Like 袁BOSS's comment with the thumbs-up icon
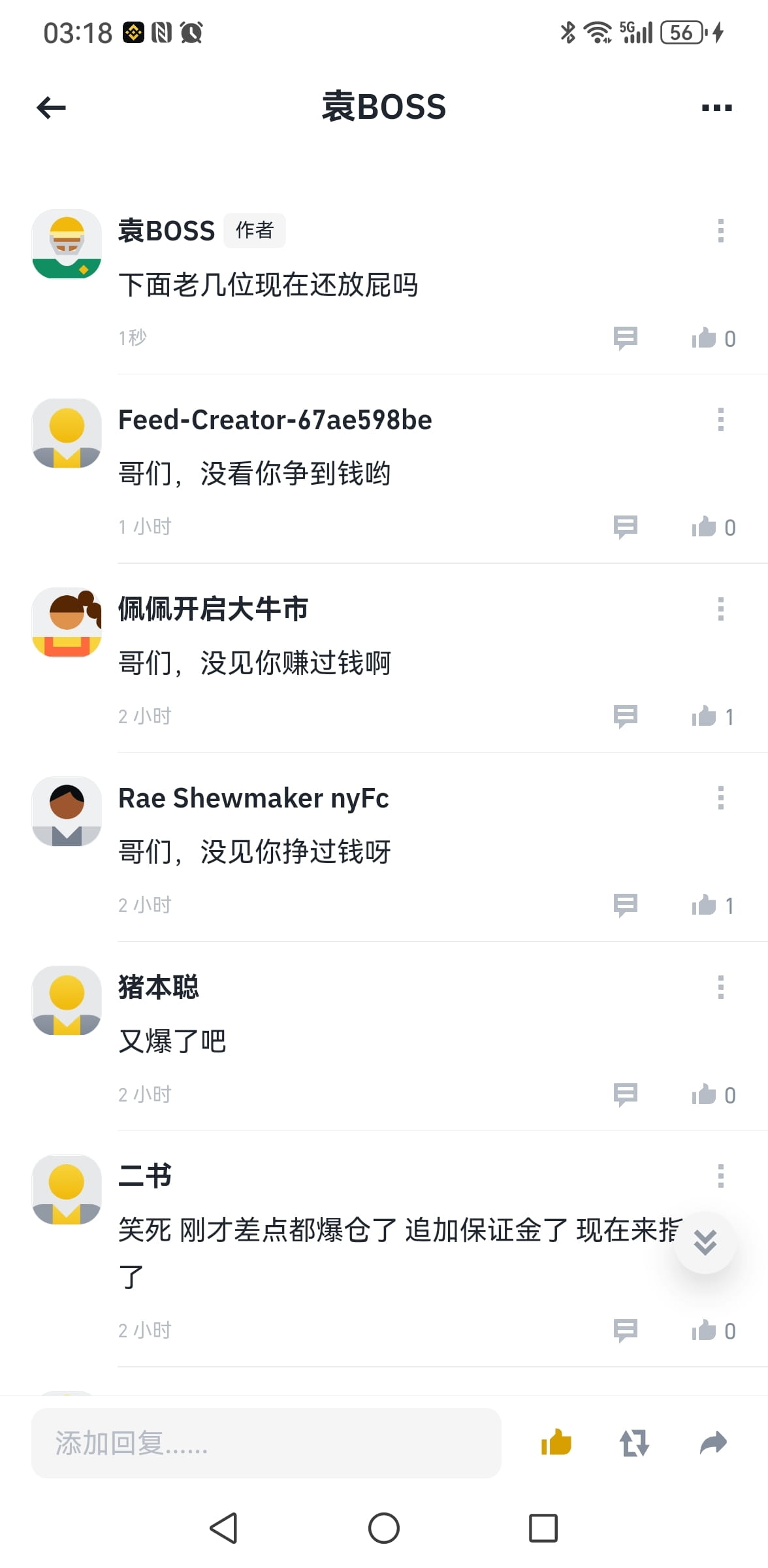768x1568 pixels. click(x=704, y=337)
